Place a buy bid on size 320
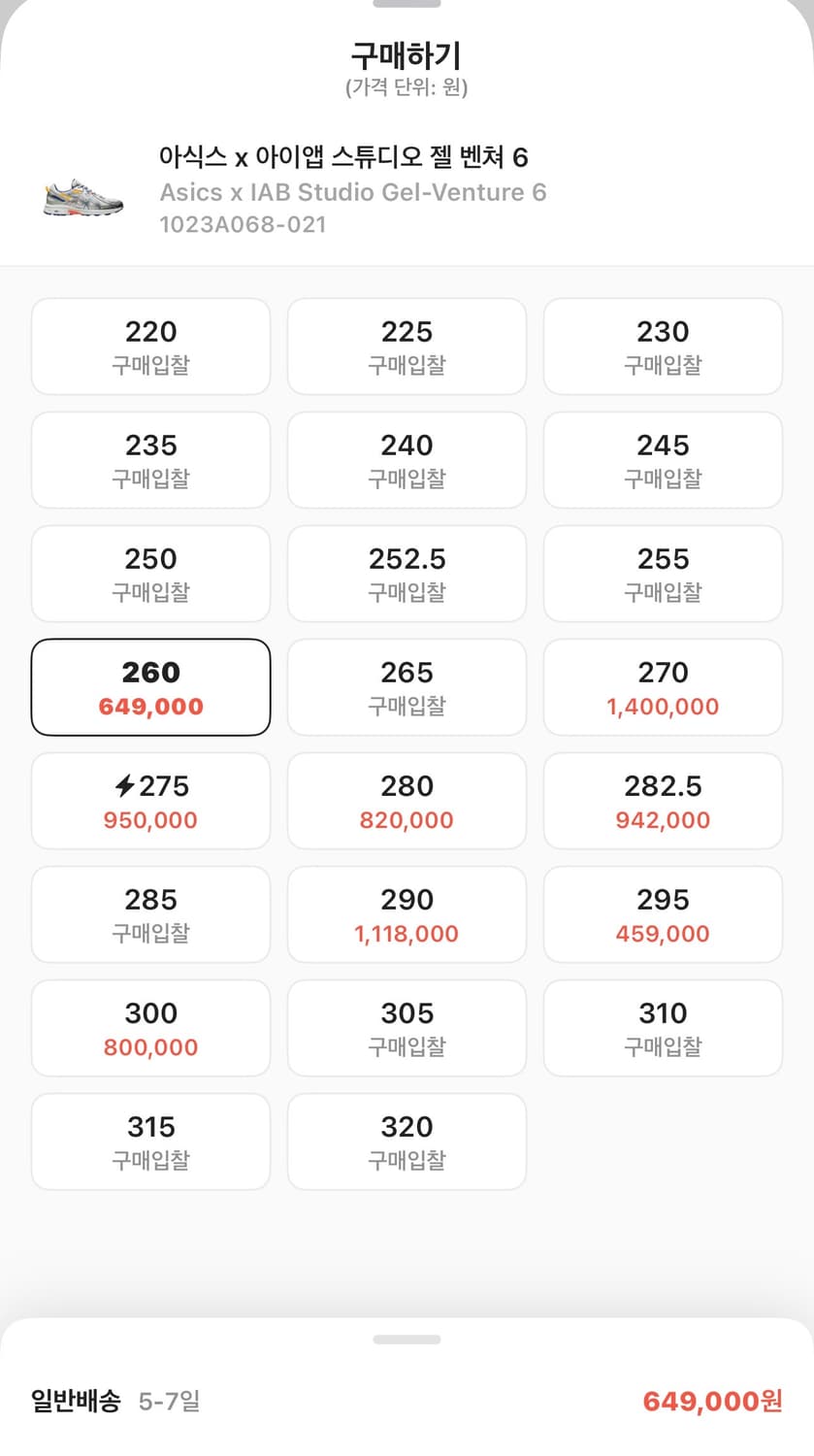814x1456 pixels. coord(406,1142)
